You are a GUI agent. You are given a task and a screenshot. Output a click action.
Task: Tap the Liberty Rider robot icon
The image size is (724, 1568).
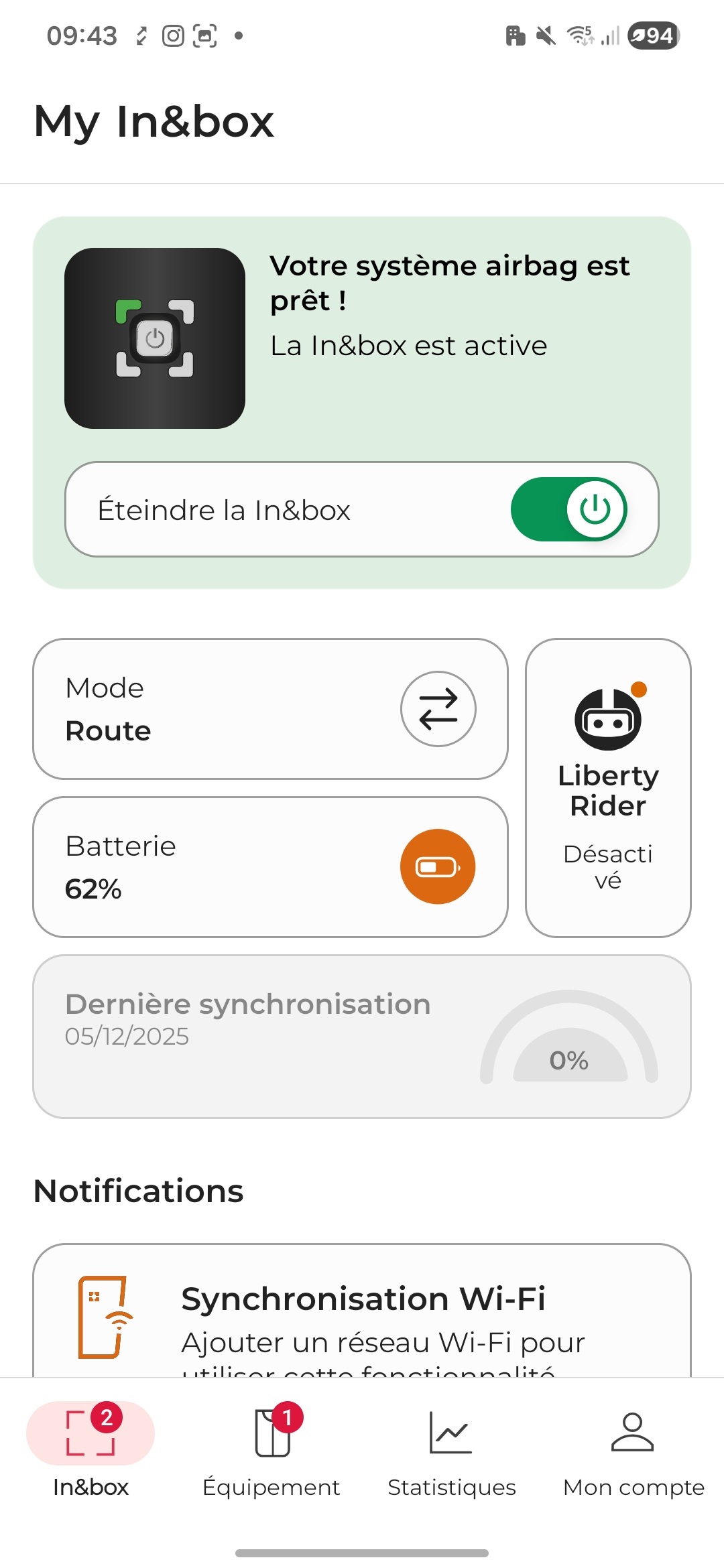(x=607, y=720)
